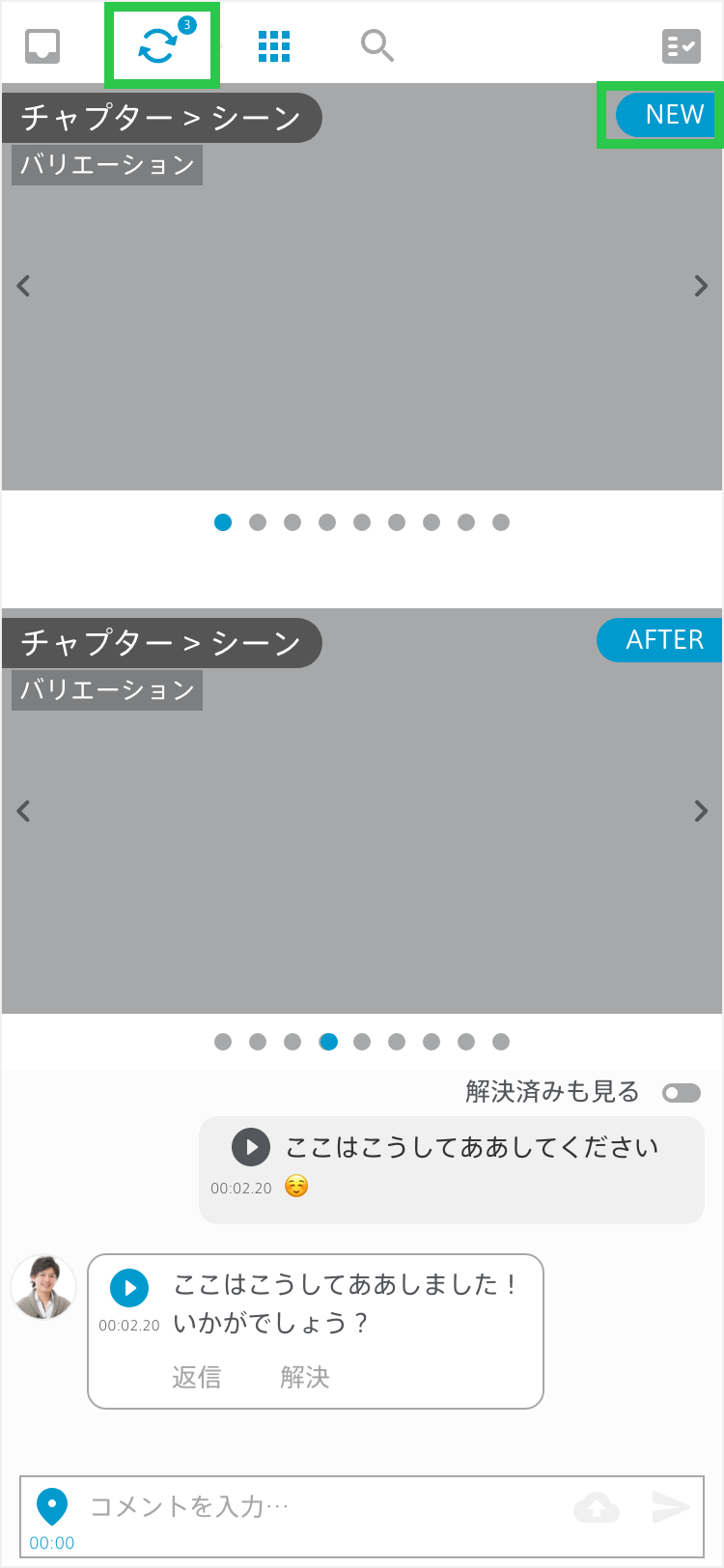The height and width of the screenshot is (1568, 724).
Task: Upload a file with cloud icon
Action: [x=597, y=1507]
